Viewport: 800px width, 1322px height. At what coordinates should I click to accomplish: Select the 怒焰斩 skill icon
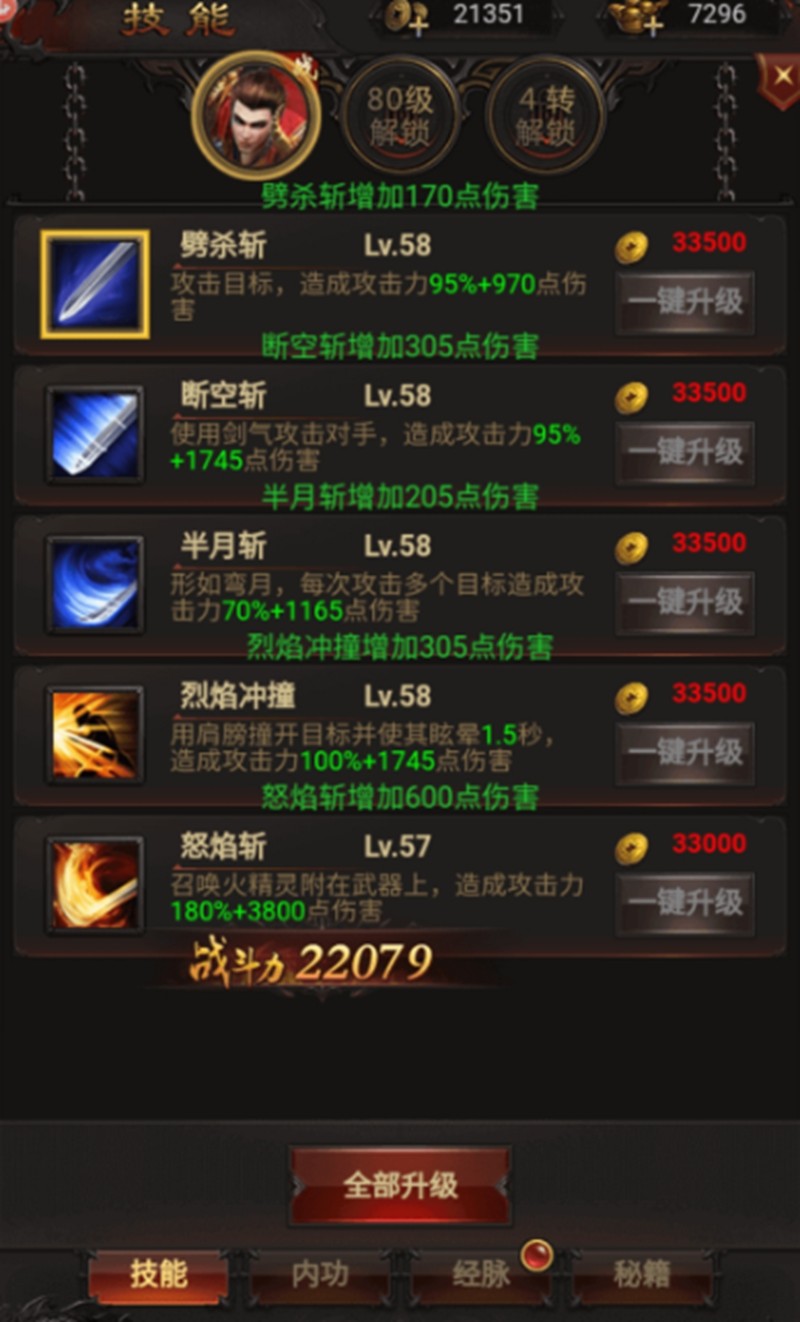click(x=95, y=885)
